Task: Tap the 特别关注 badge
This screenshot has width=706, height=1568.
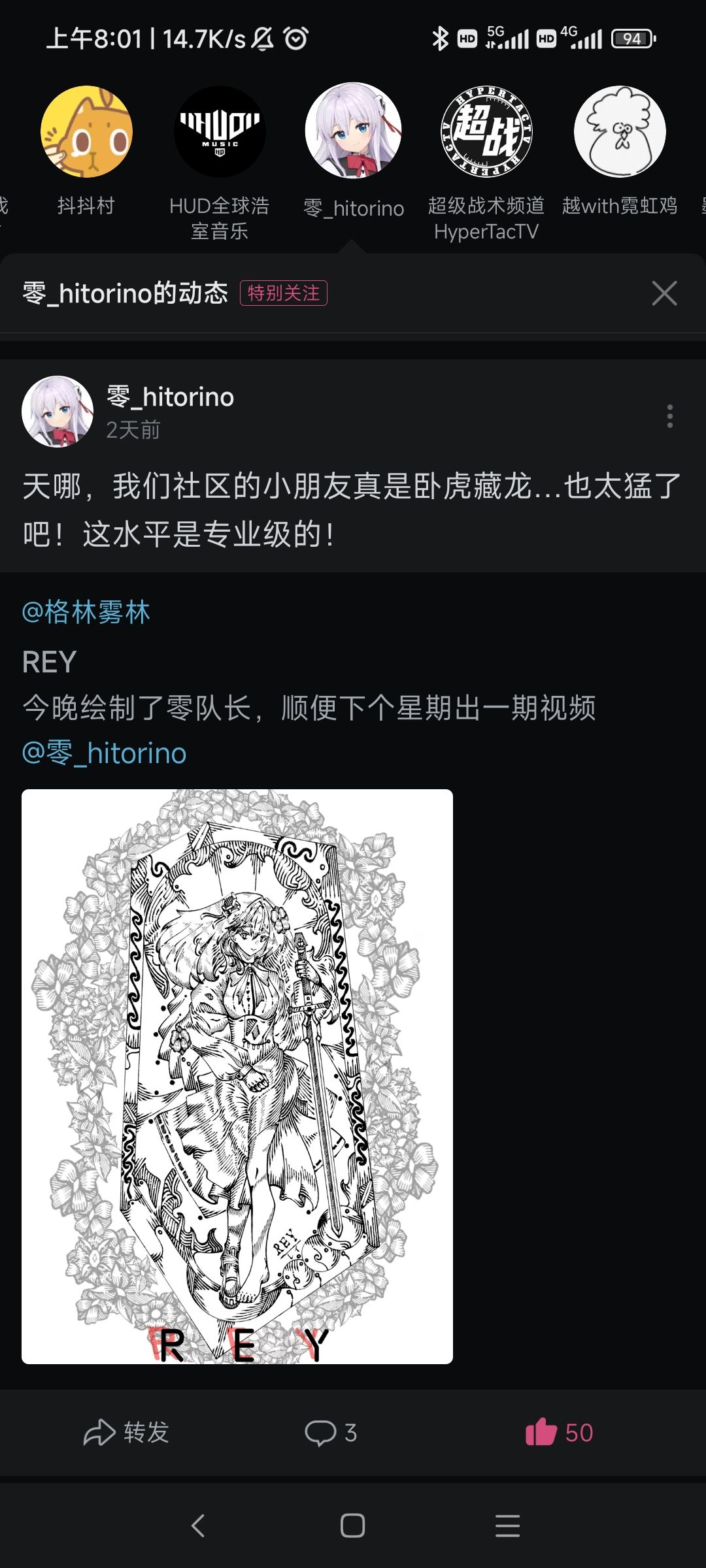Action: pos(283,293)
